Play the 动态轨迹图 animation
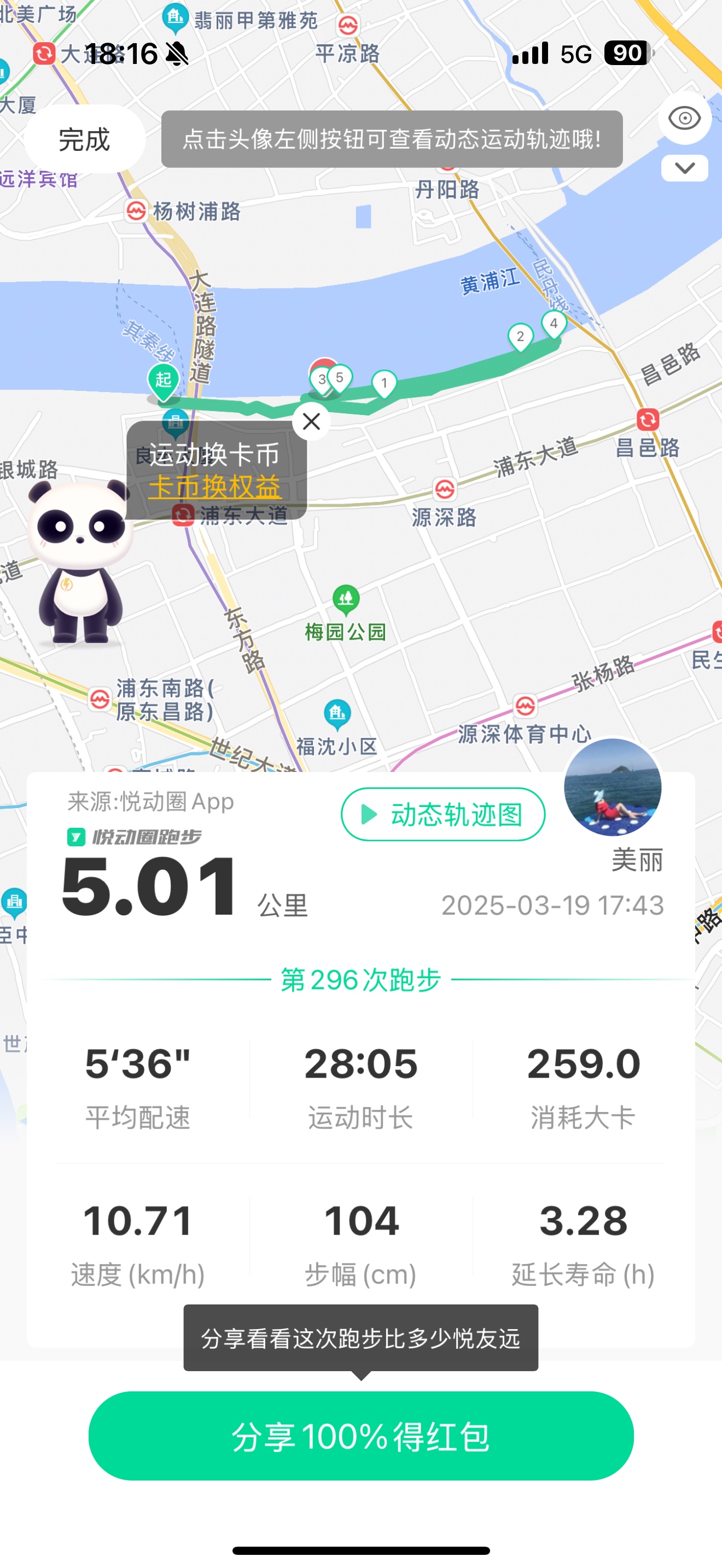The image size is (722, 1568). coord(442,815)
